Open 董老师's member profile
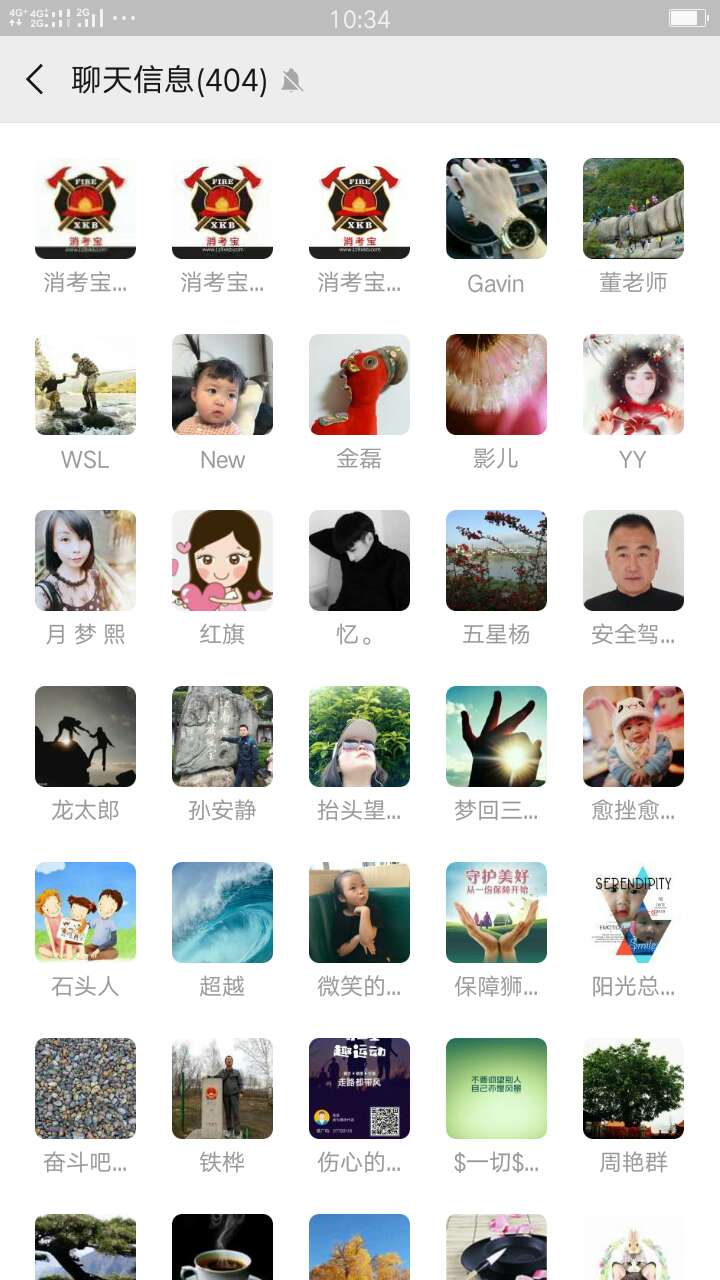The height and width of the screenshot is (1280, 720). (633, 209)
